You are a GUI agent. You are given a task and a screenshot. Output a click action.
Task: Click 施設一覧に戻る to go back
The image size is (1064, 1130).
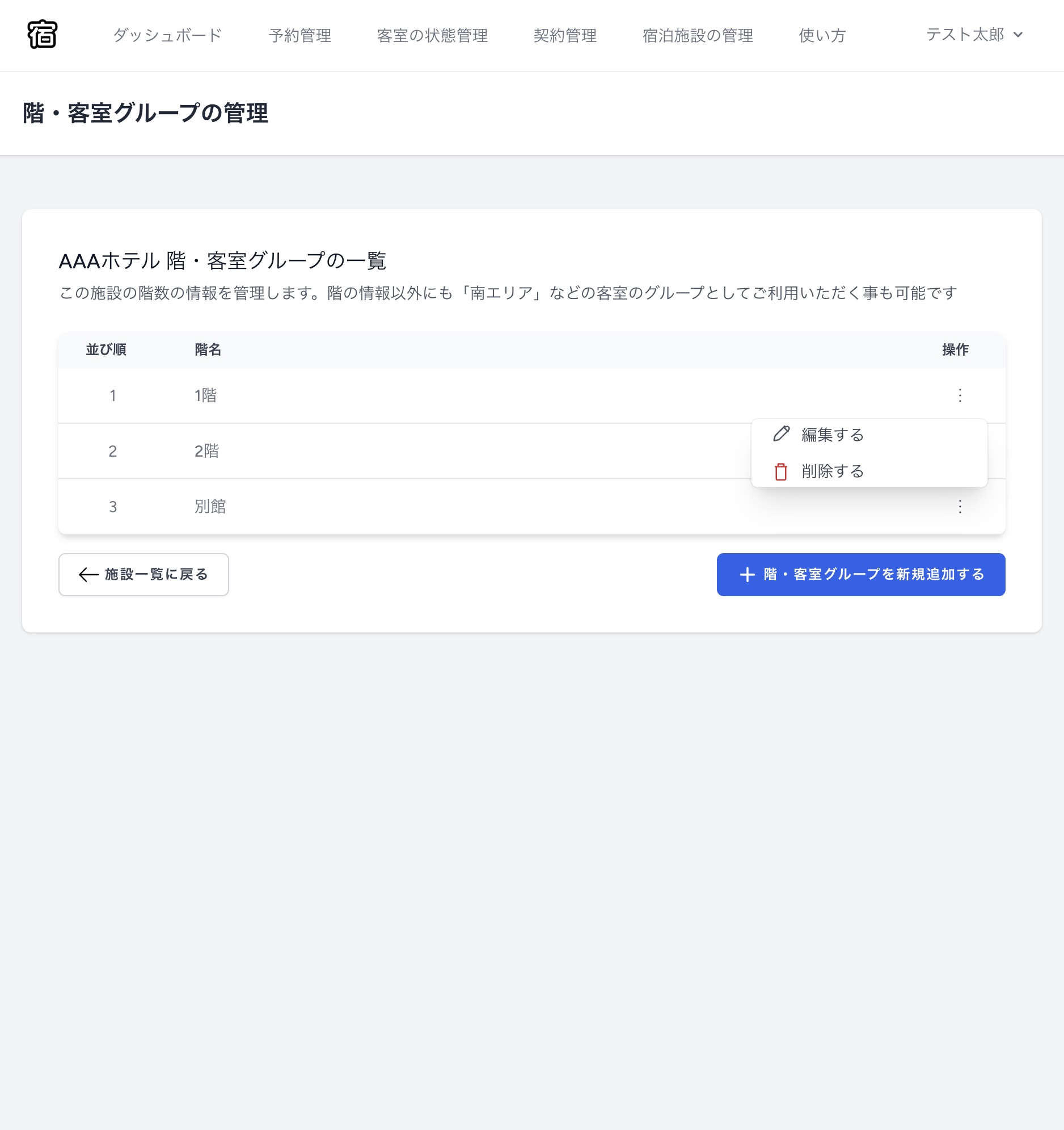143,575
